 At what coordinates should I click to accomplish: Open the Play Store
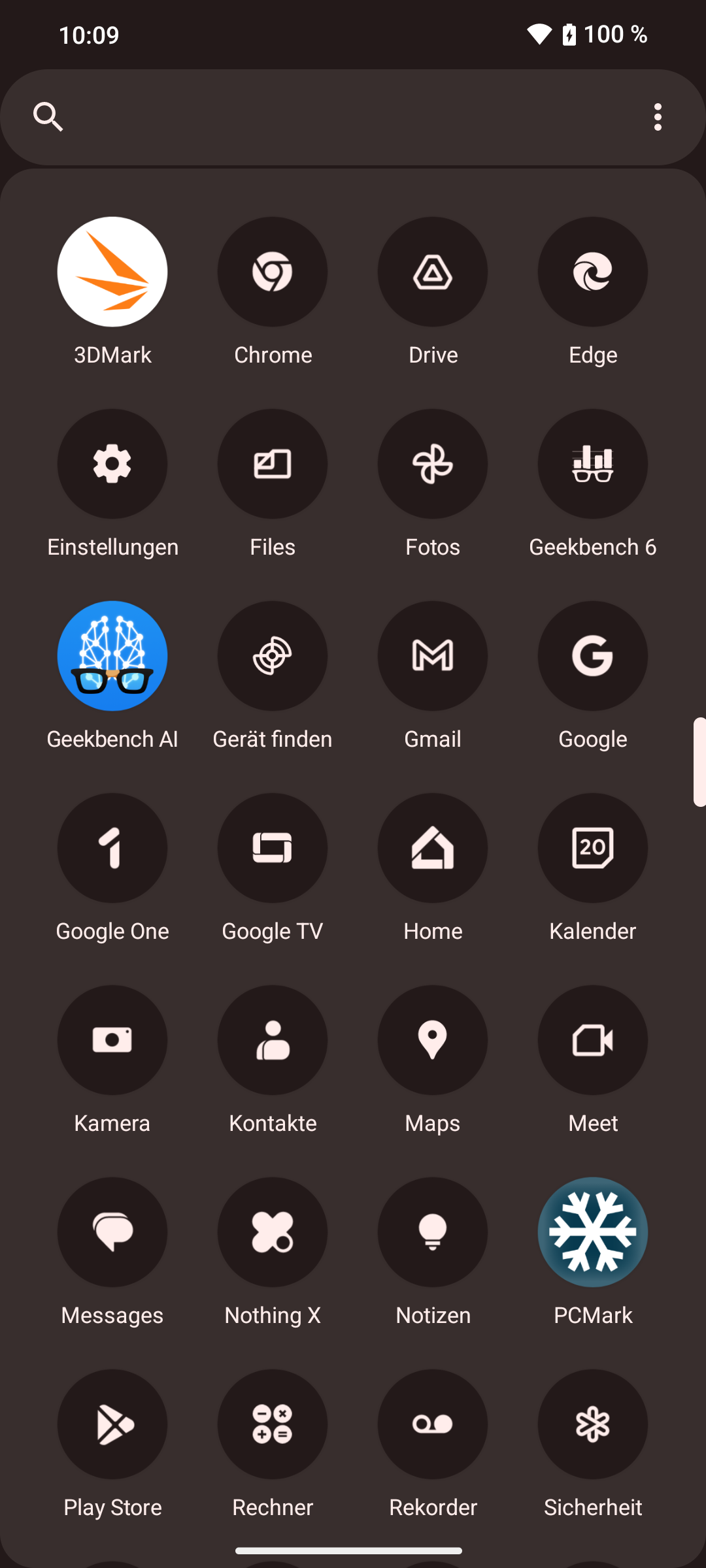tap(112, 1424)
